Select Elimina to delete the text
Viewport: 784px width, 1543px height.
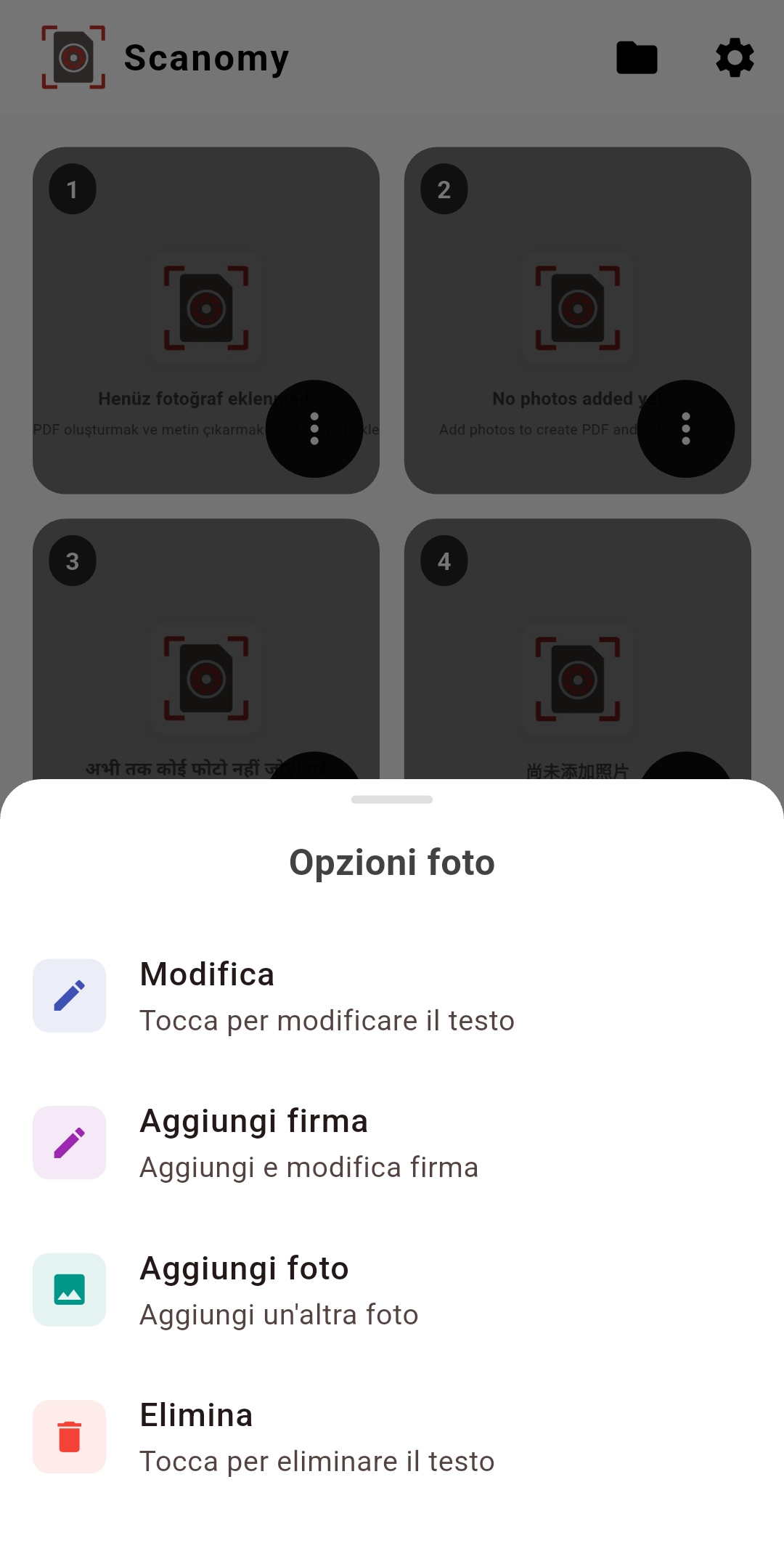(x=317, y=1437)
